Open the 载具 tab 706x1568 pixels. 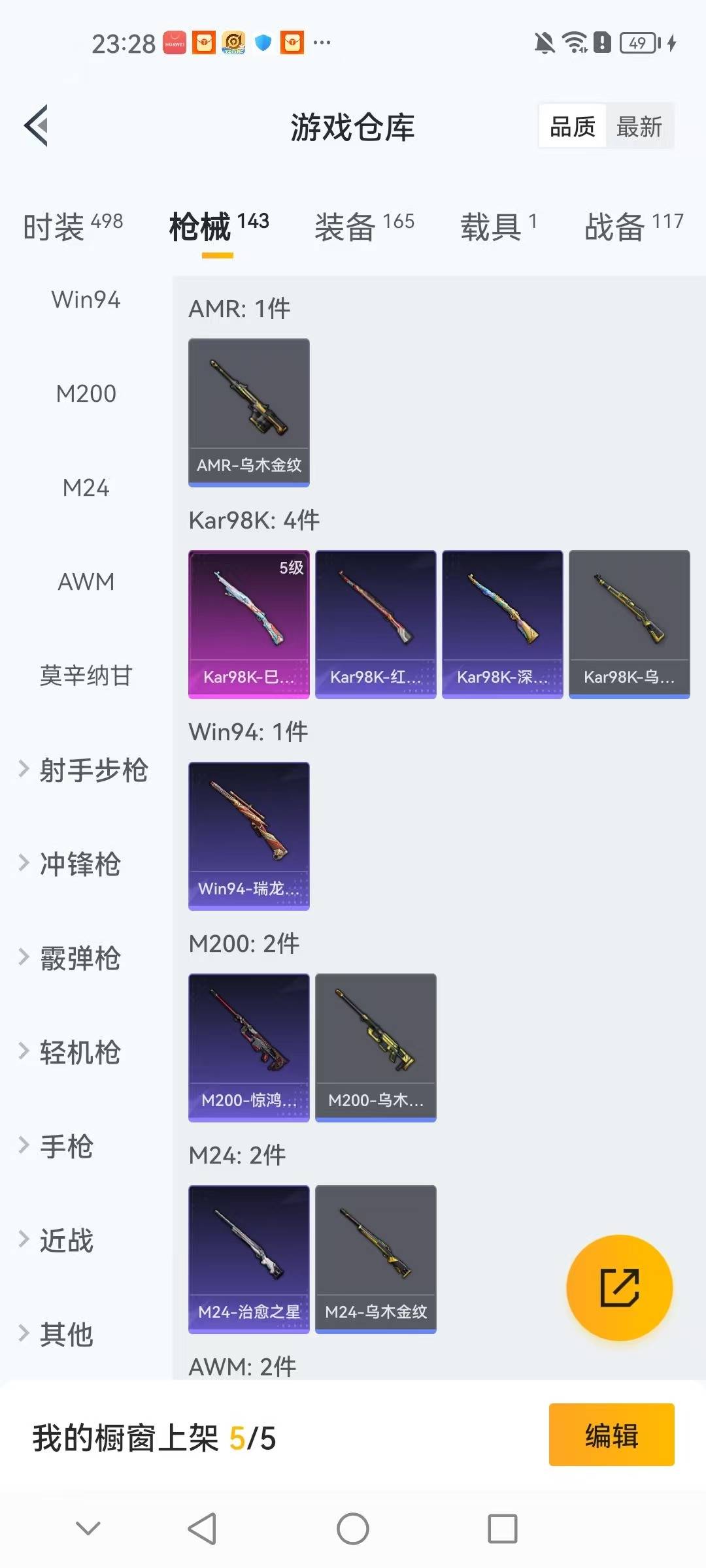point(498,227)
